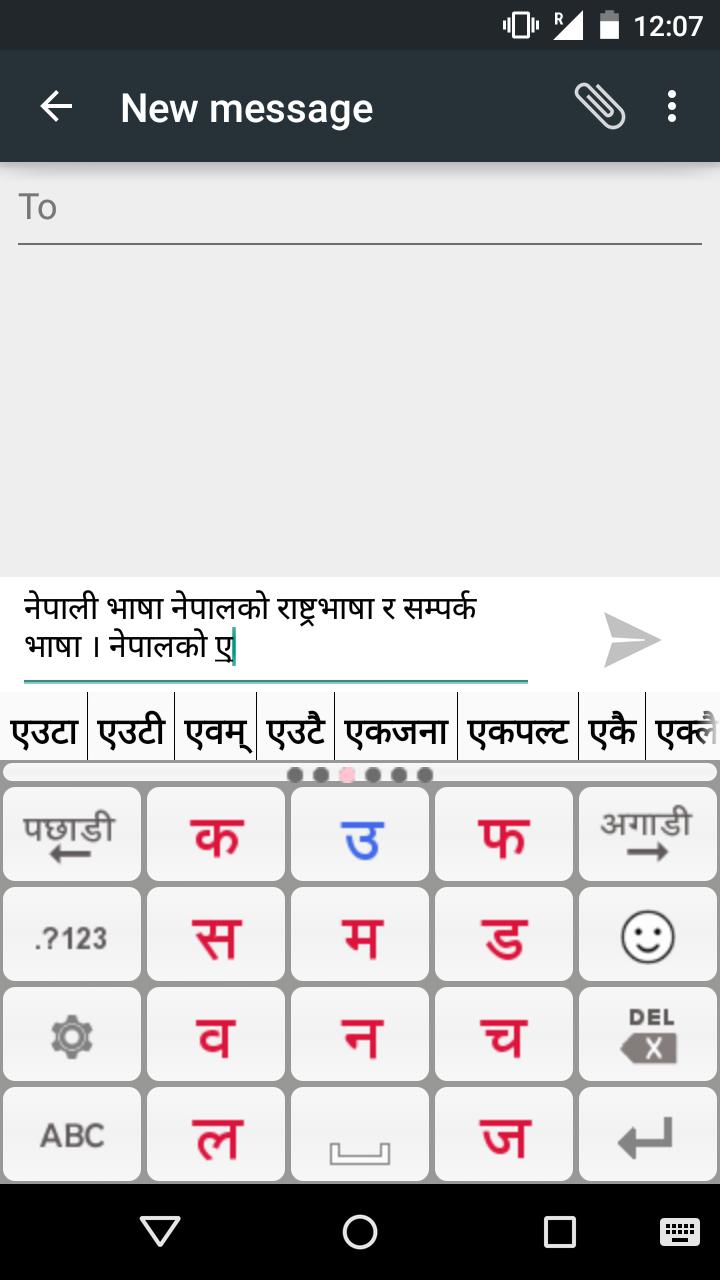Choose the suggestion एकजना
The height and width of the screenshot is (1280, 720).
click(x=396, y=732)
